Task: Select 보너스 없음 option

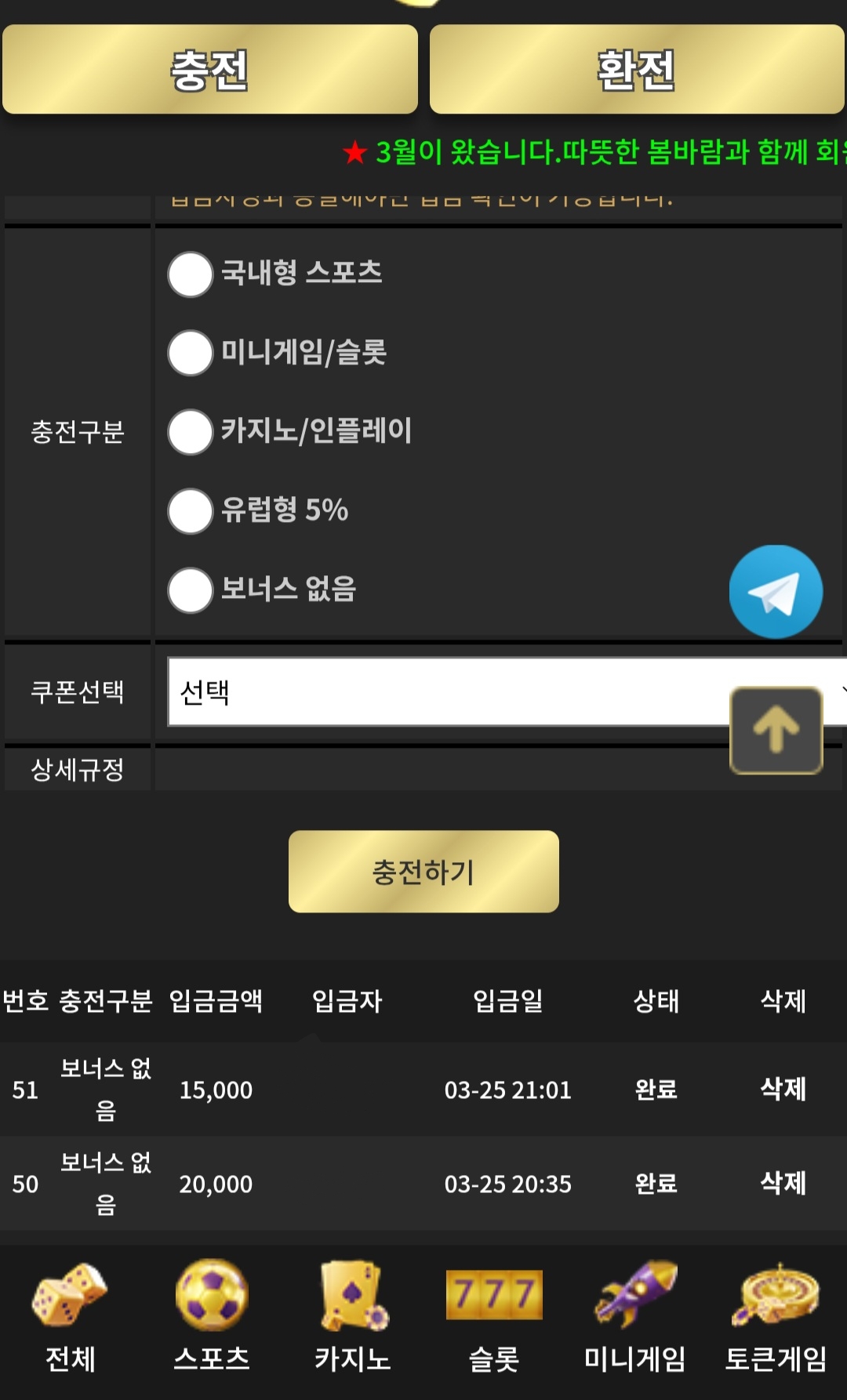Action: coord(191,589)
